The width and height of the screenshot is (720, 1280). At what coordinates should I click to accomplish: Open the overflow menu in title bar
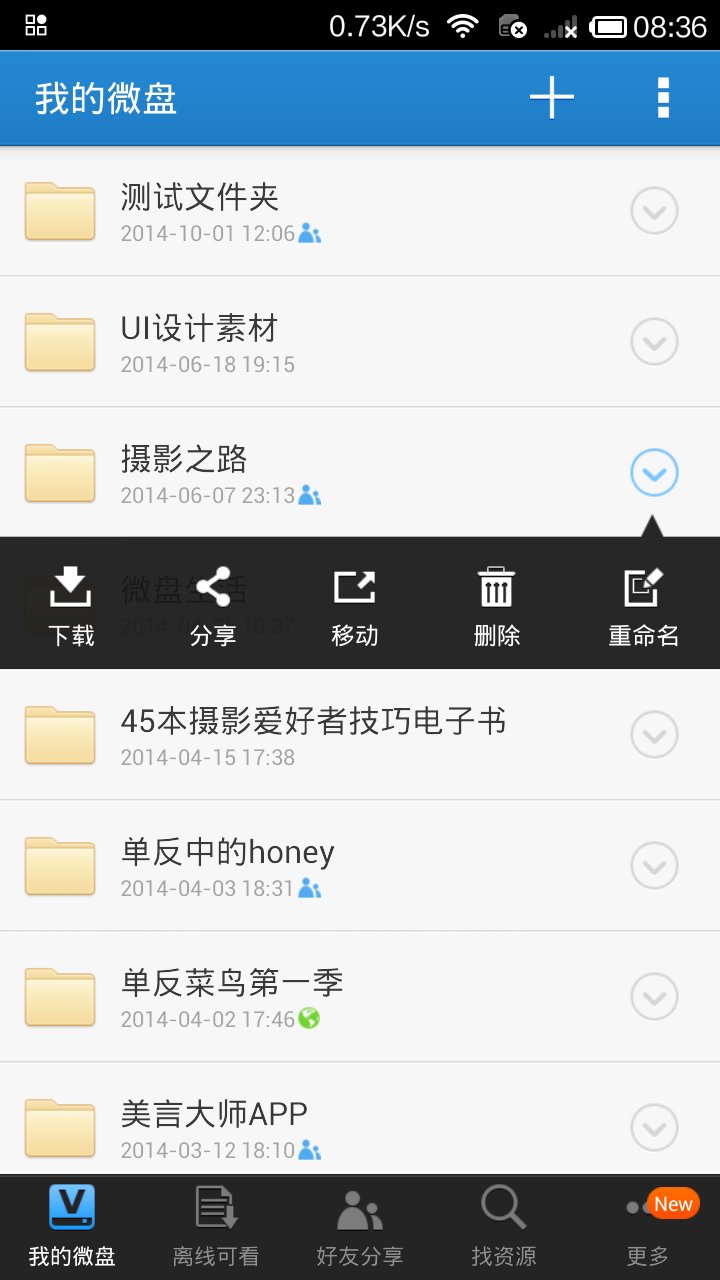coord(663,97)
